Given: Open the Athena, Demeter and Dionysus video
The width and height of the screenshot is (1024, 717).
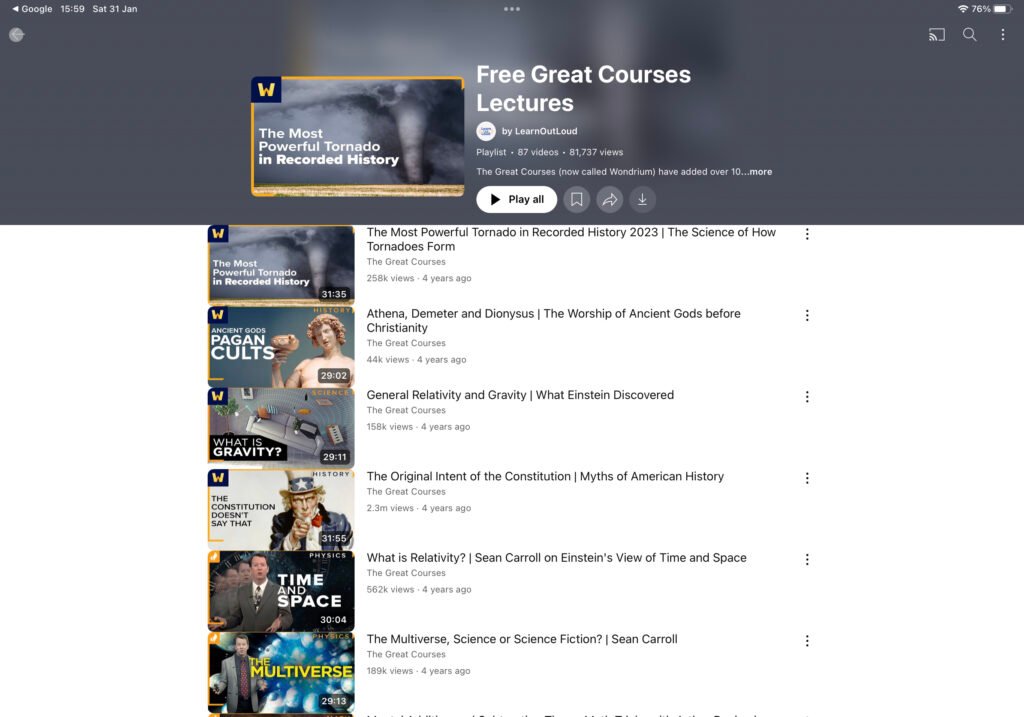Looking at the screenshot, I should tap(553, 320).
